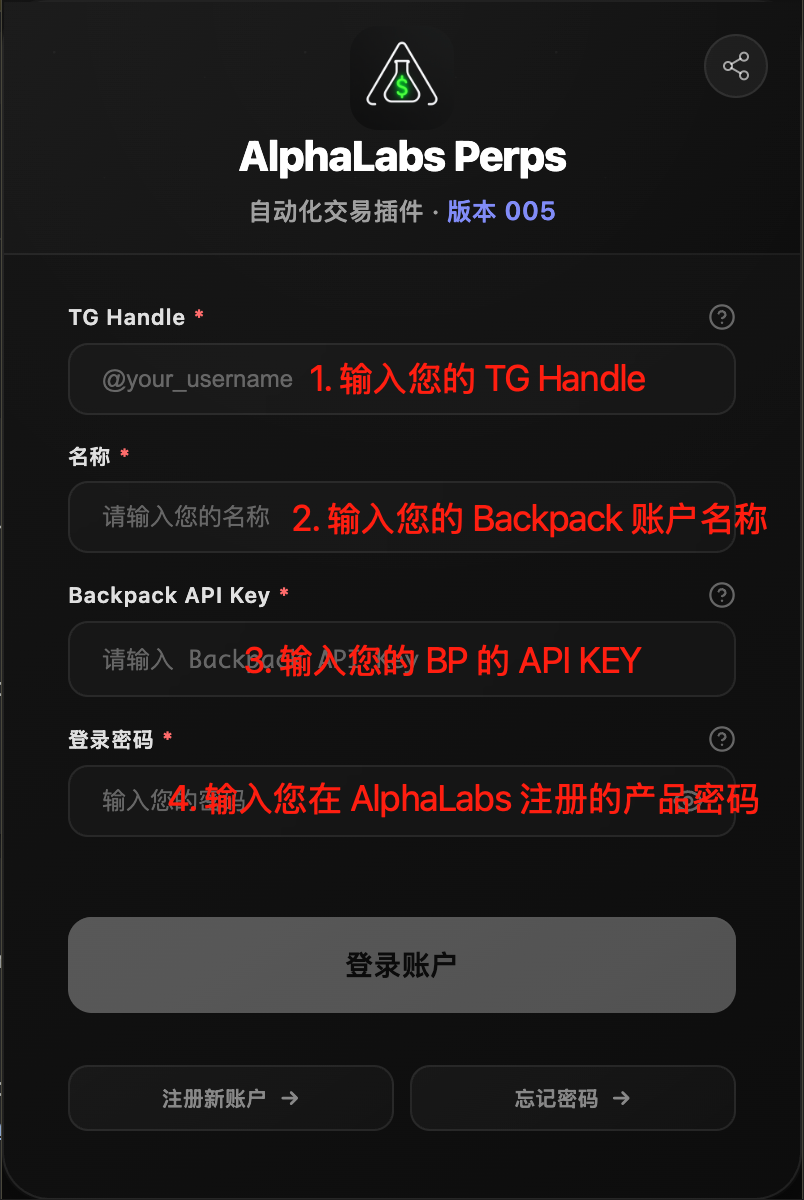
Task: Tap the share icon at top right
Action: click(736, 67)
